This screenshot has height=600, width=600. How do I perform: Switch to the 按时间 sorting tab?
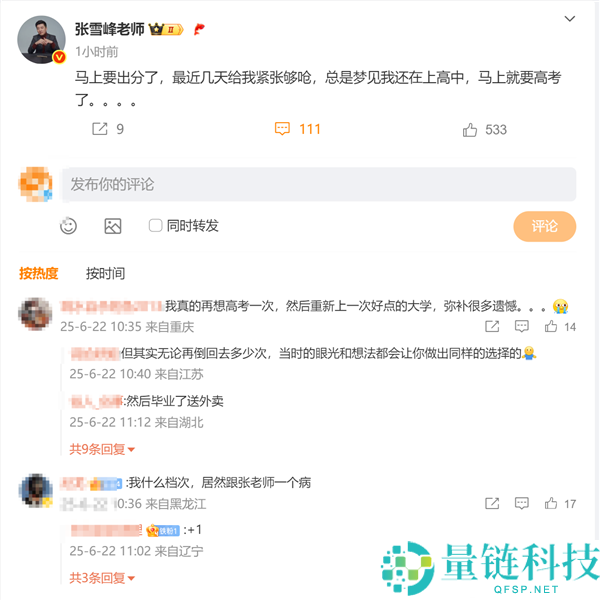pos(105,273)
